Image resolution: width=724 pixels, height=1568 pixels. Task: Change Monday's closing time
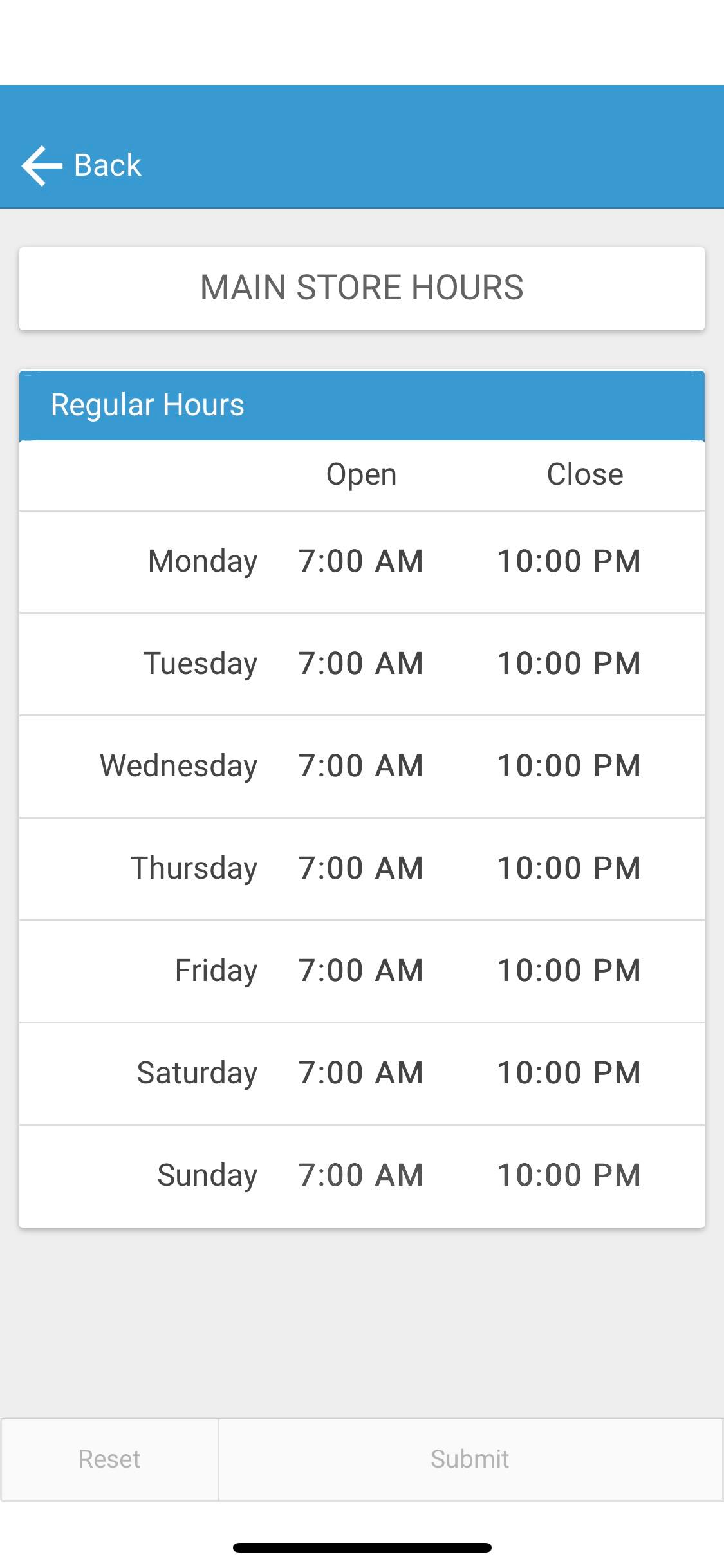tap(569, 561)
